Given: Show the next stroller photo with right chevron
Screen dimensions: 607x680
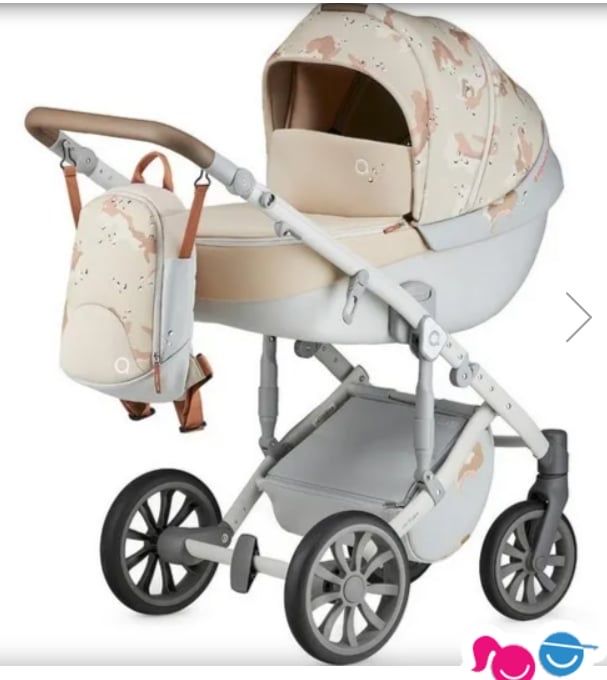Looking at the screenshot, I should [x=578, y=317].
